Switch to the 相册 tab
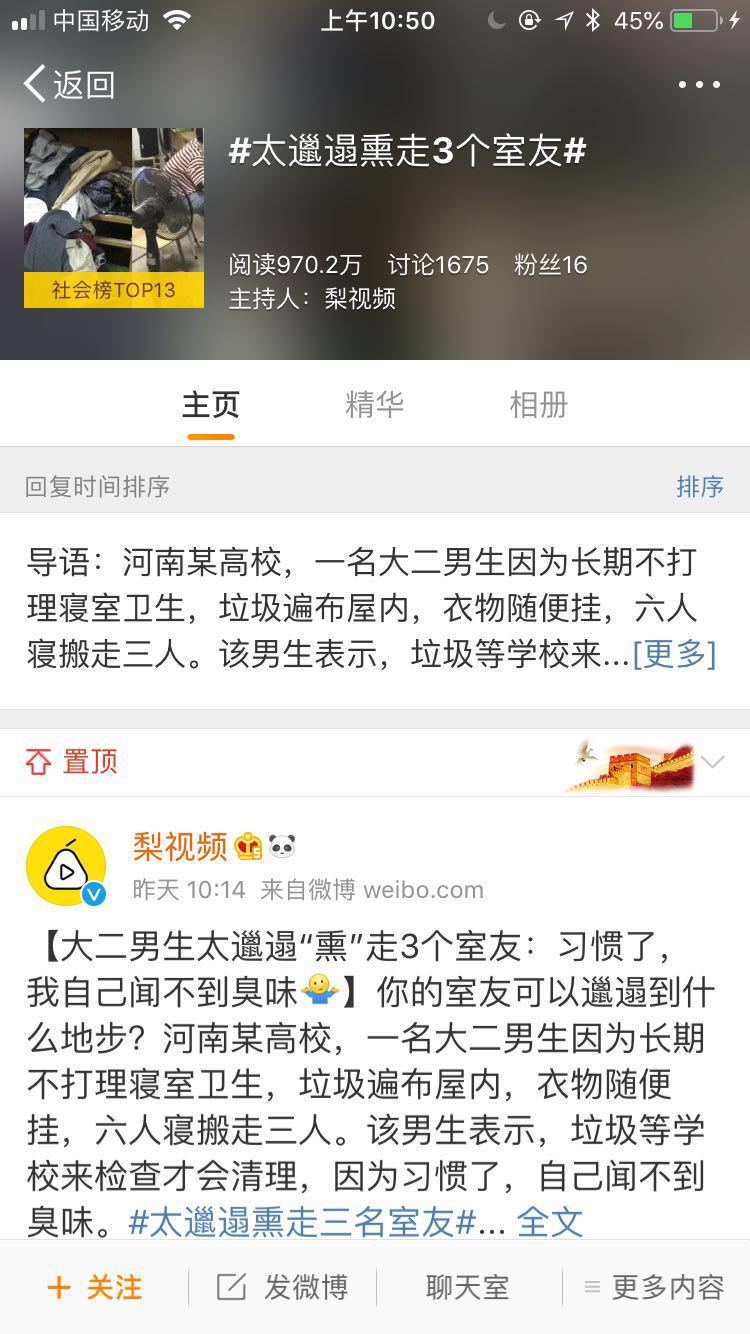The width and height of the screenshot is (750, 1334). [538, 405]
